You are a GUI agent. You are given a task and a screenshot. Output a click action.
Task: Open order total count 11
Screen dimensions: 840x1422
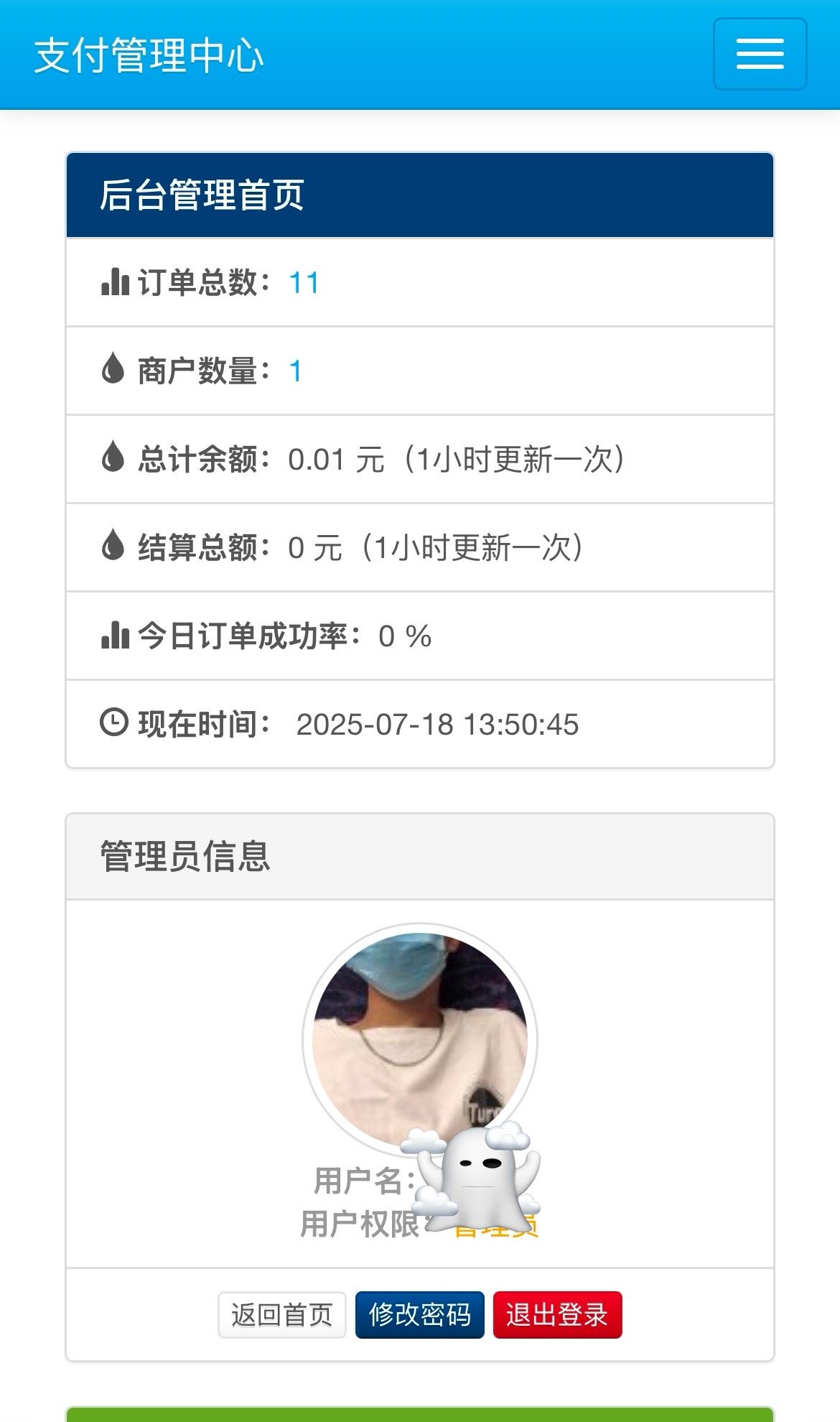pyautogui.click(x=304, y=283)
